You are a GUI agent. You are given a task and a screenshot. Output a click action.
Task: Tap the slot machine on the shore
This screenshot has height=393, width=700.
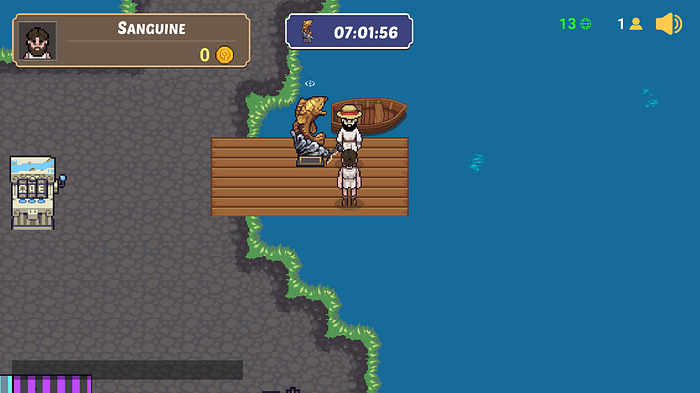point(35,192)
